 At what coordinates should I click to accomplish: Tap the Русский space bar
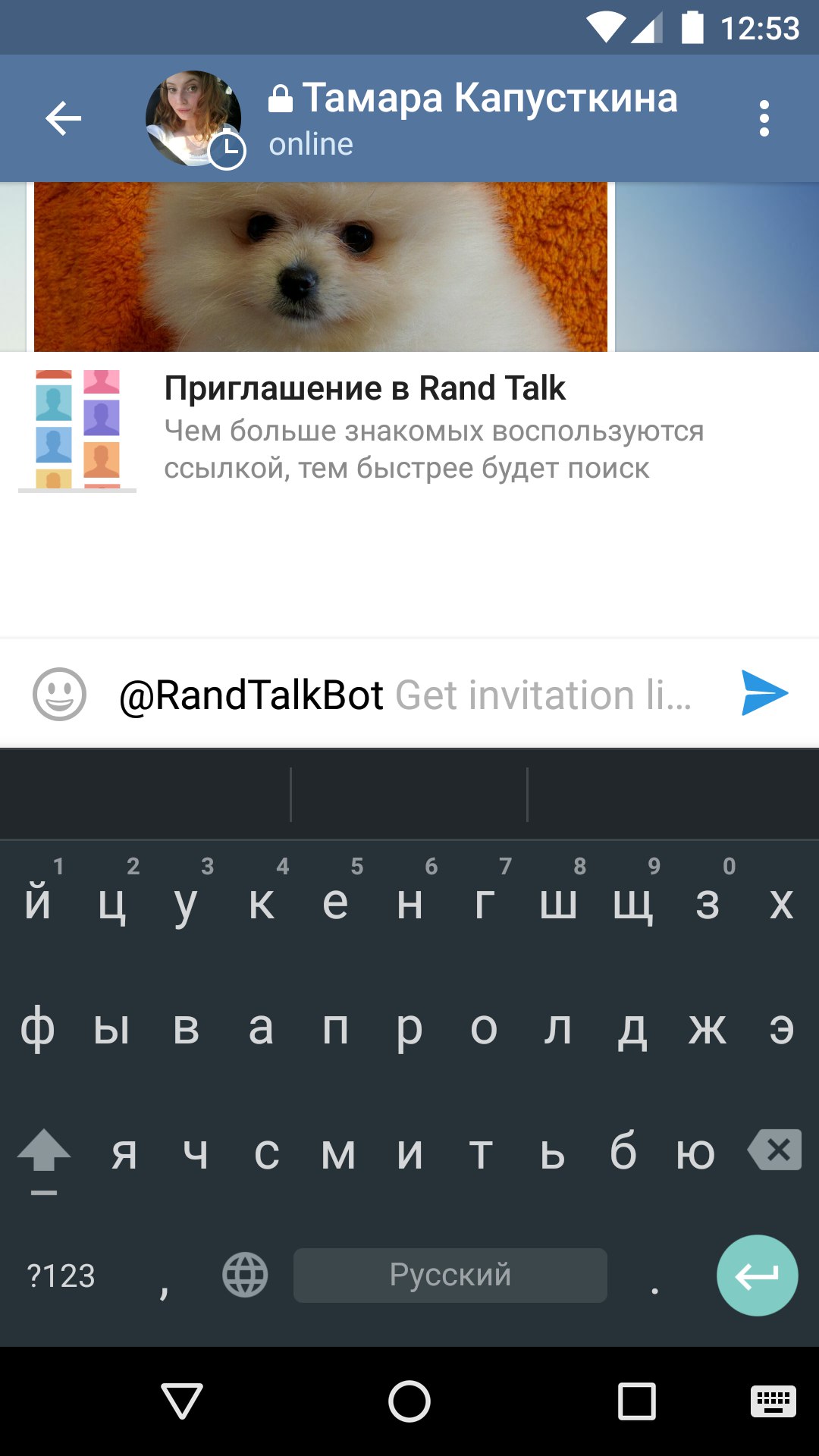point(450,1276)
